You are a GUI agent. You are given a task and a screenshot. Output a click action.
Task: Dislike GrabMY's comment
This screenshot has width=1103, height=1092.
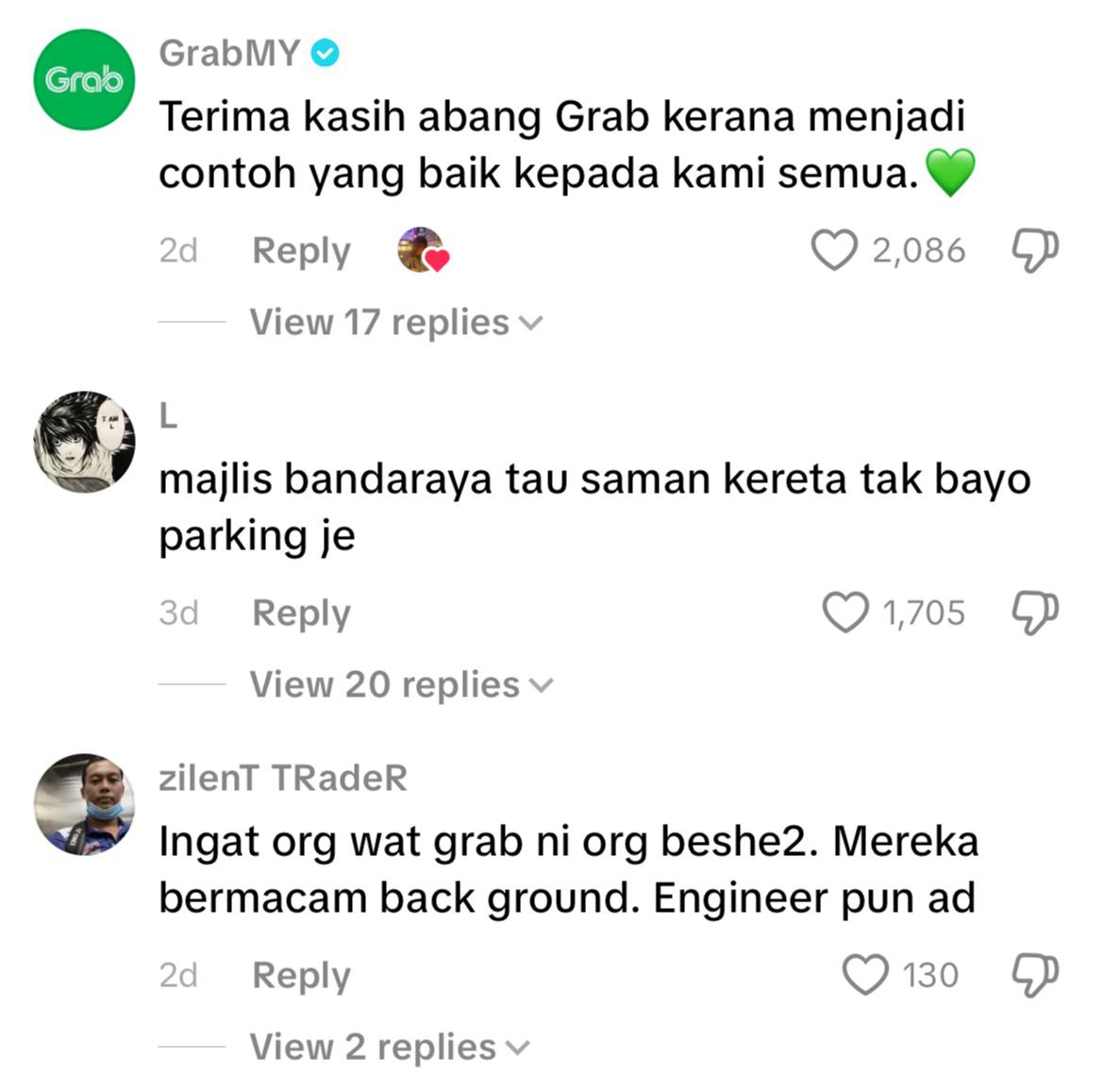click(1034, 251)
